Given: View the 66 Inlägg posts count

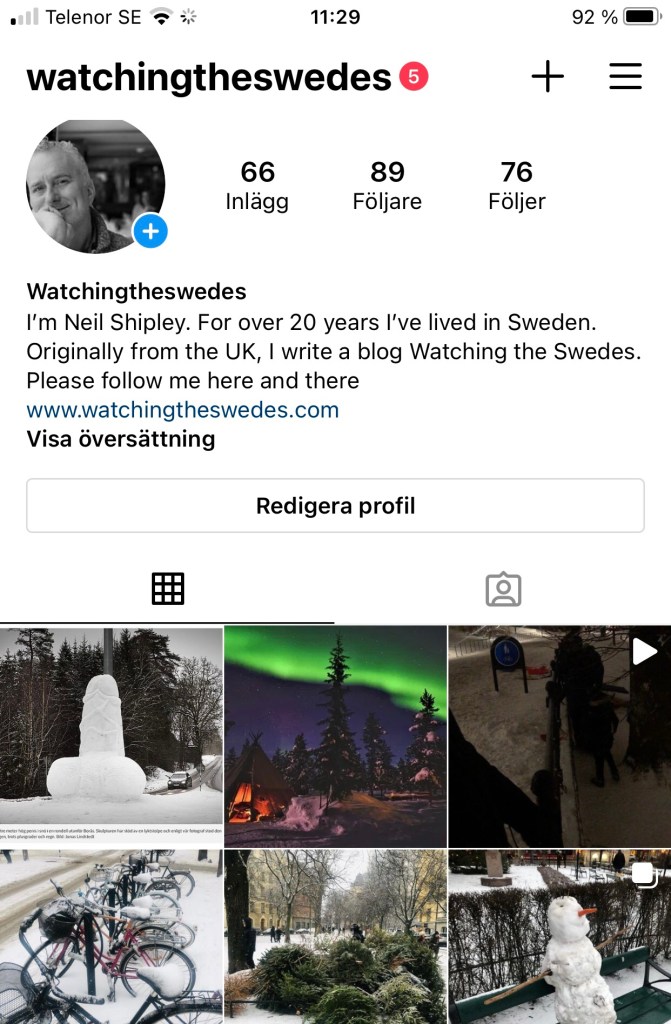Looking at the screenshot, I should (x=257, y=186).
